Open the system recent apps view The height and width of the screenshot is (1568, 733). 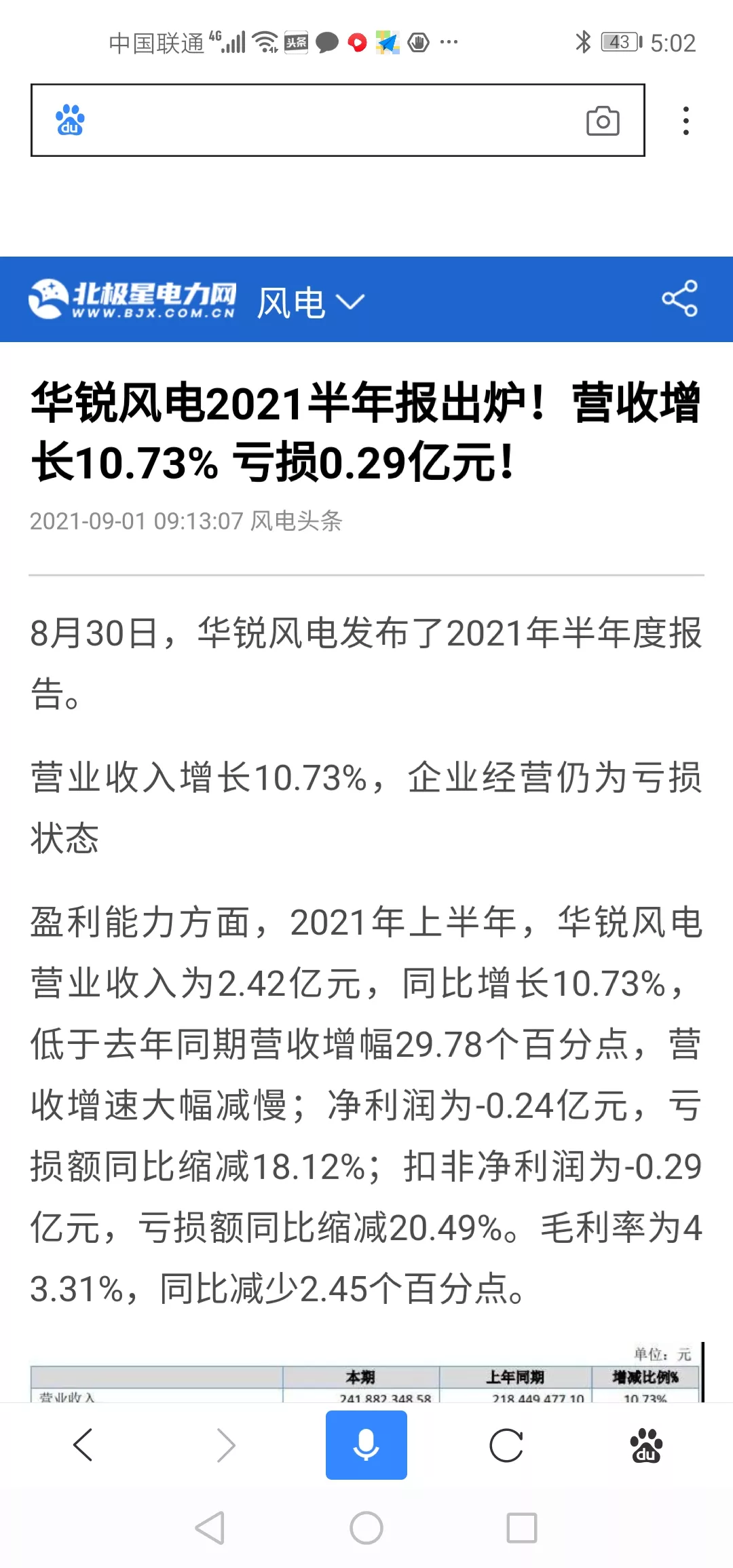point(522,1528)
